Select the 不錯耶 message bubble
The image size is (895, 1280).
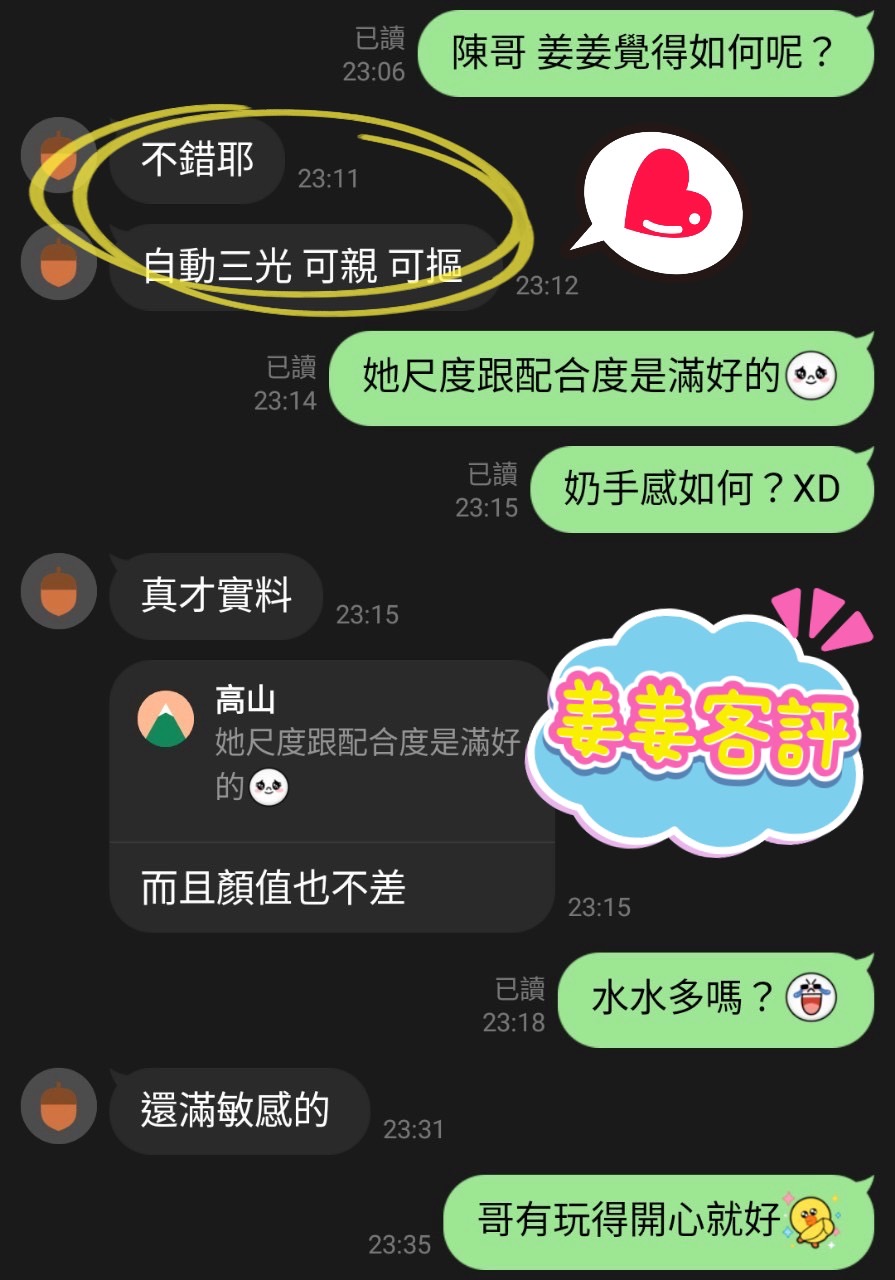[x=196, y=160]
